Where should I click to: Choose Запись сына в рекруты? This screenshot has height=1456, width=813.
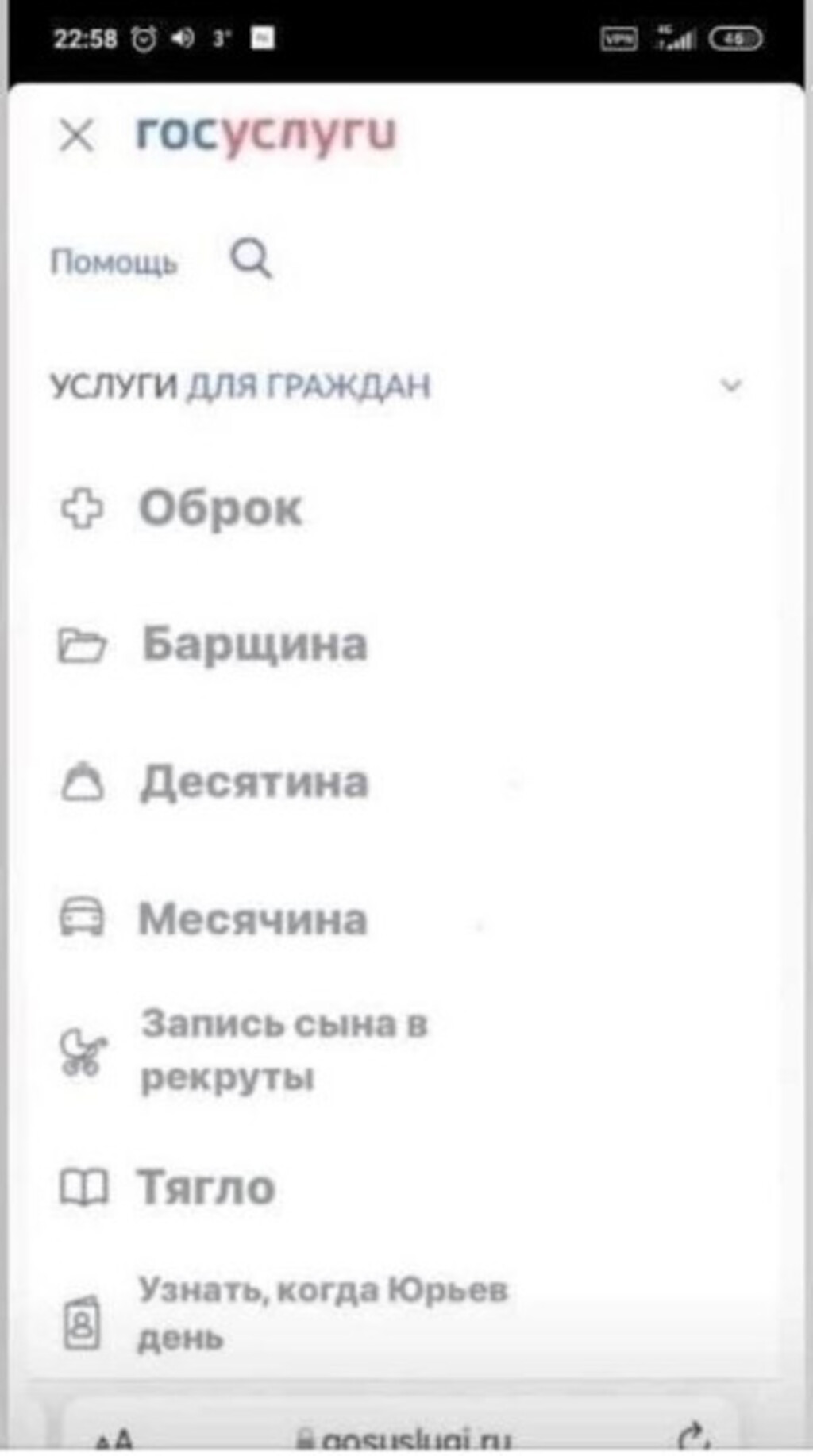(283, 1050)
